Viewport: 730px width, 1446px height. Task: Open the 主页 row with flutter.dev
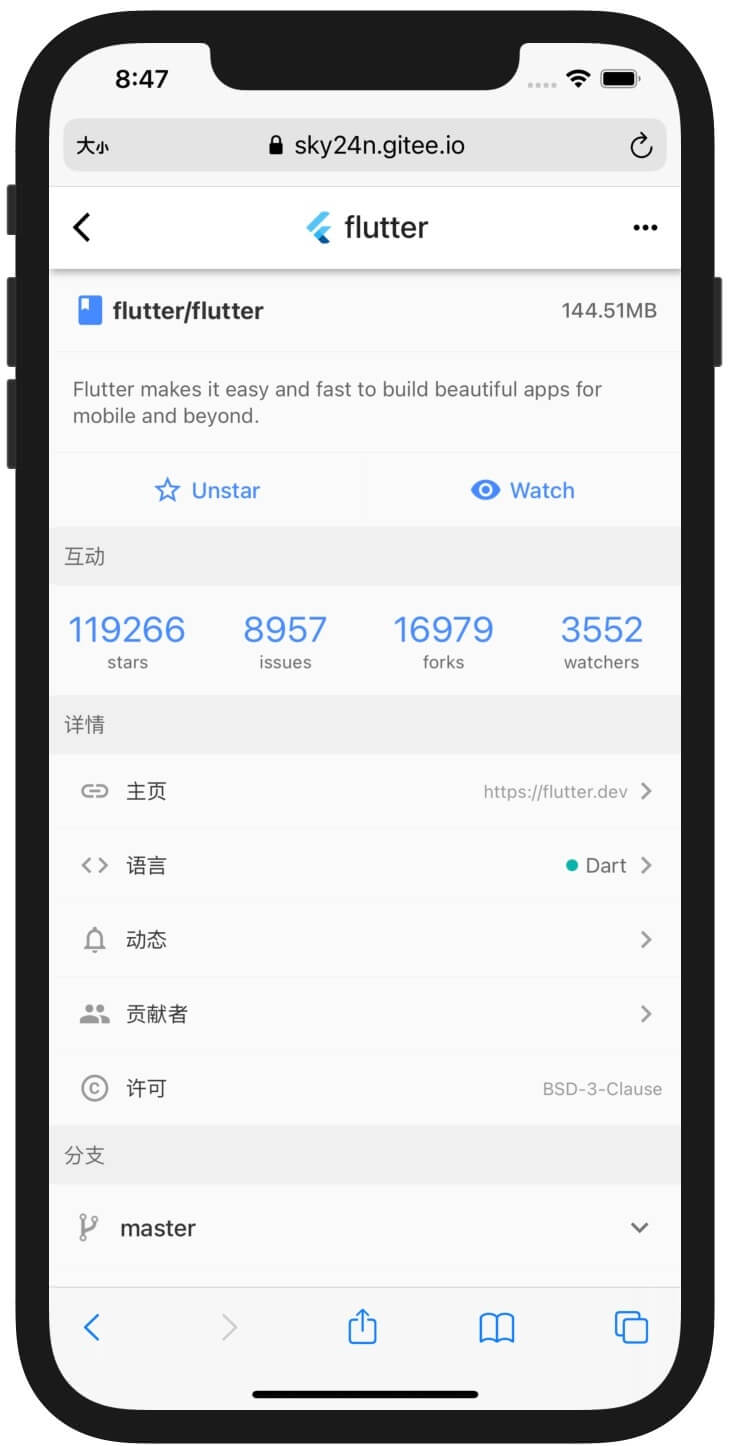click(365, 791)
